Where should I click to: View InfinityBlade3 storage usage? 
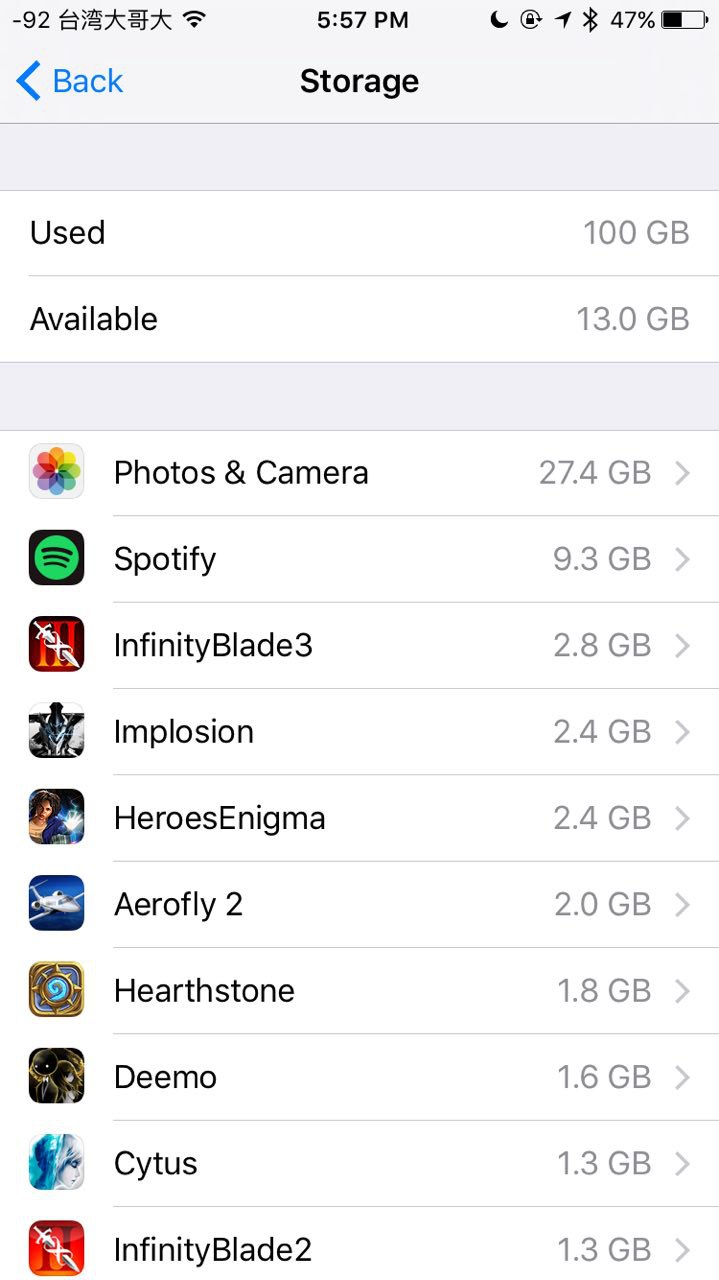pyautogui.click(x=360, y=645)
